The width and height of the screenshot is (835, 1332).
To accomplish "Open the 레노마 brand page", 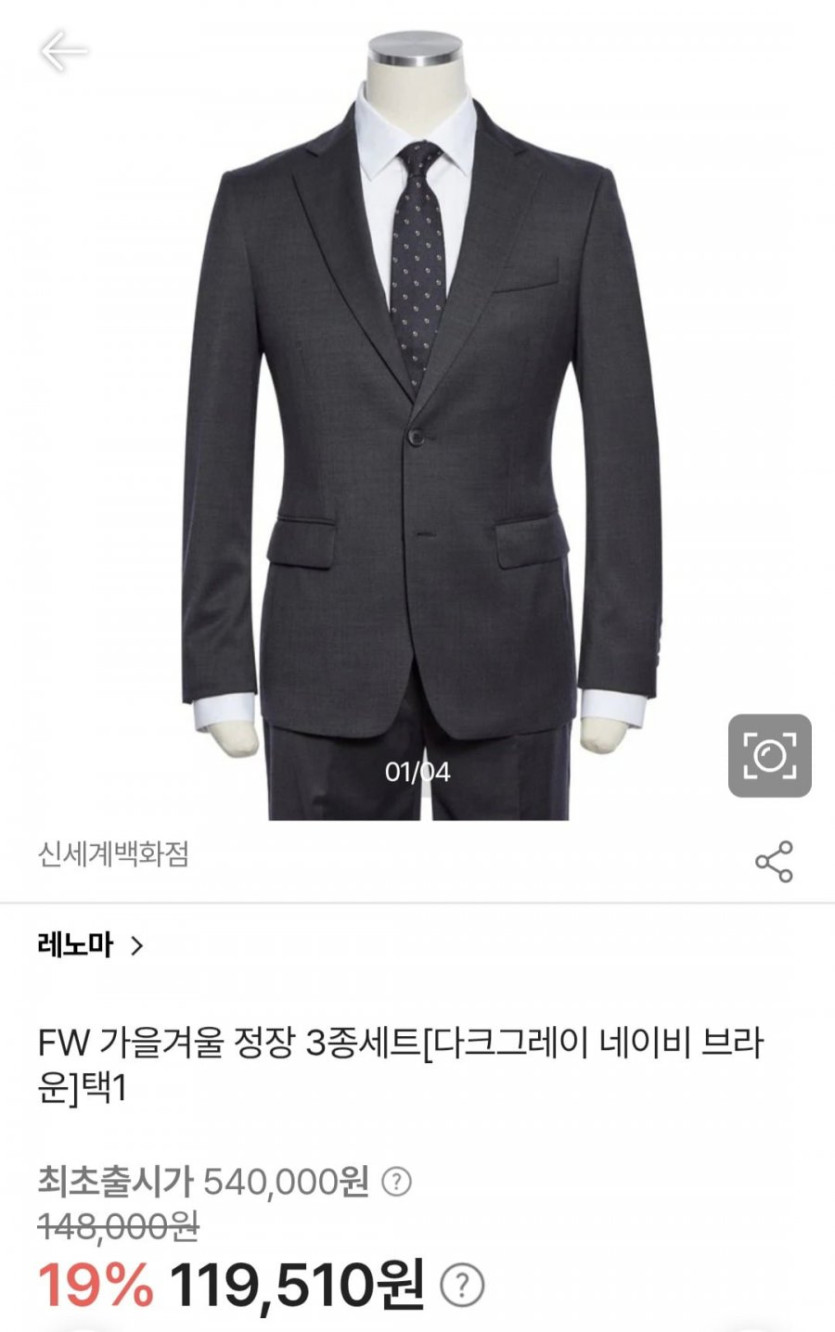I will pos(90,945).
